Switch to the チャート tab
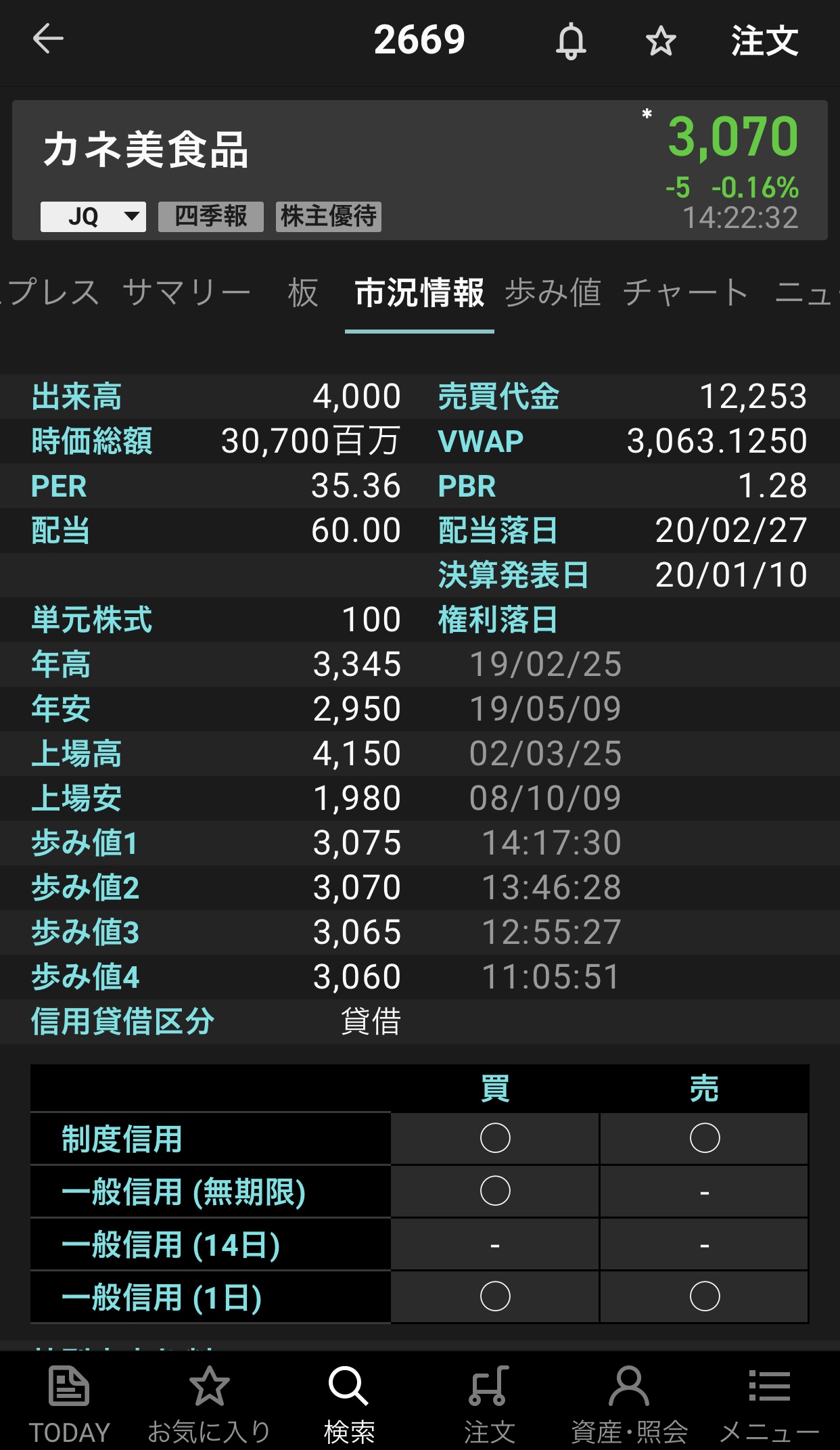840x1450 pixels. click(685, 293)
